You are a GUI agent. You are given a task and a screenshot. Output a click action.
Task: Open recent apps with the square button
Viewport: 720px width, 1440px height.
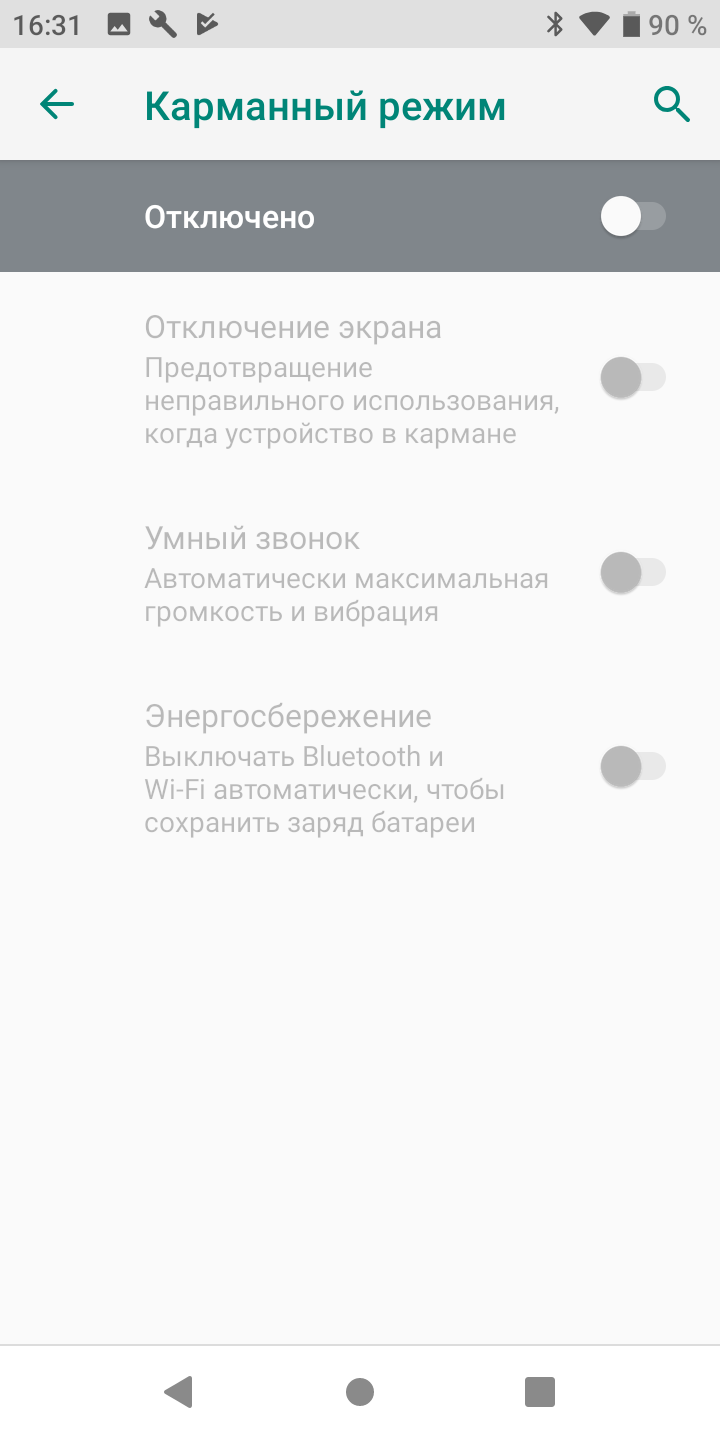click(540, 1391)
